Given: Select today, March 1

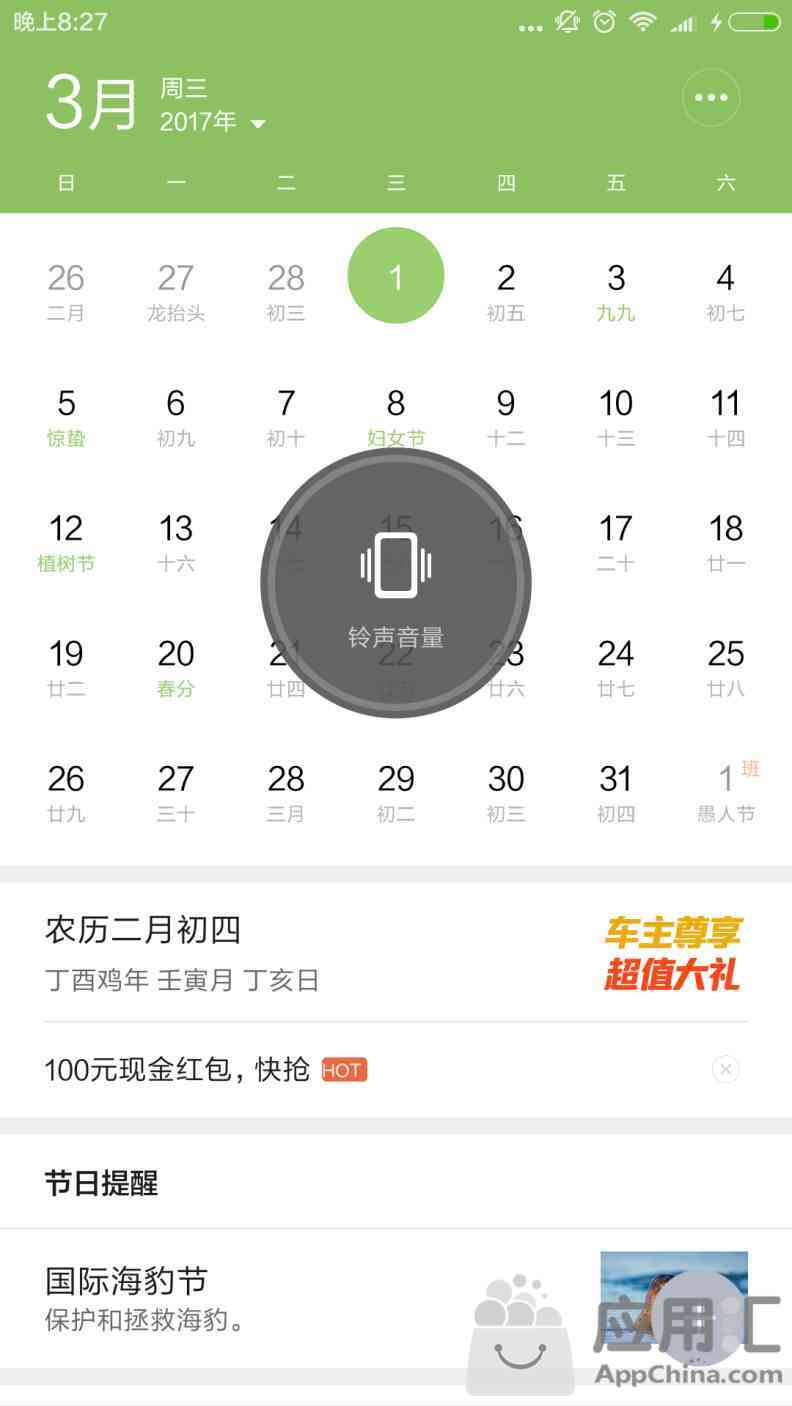Looking at the screenshot, I should 396,276.
